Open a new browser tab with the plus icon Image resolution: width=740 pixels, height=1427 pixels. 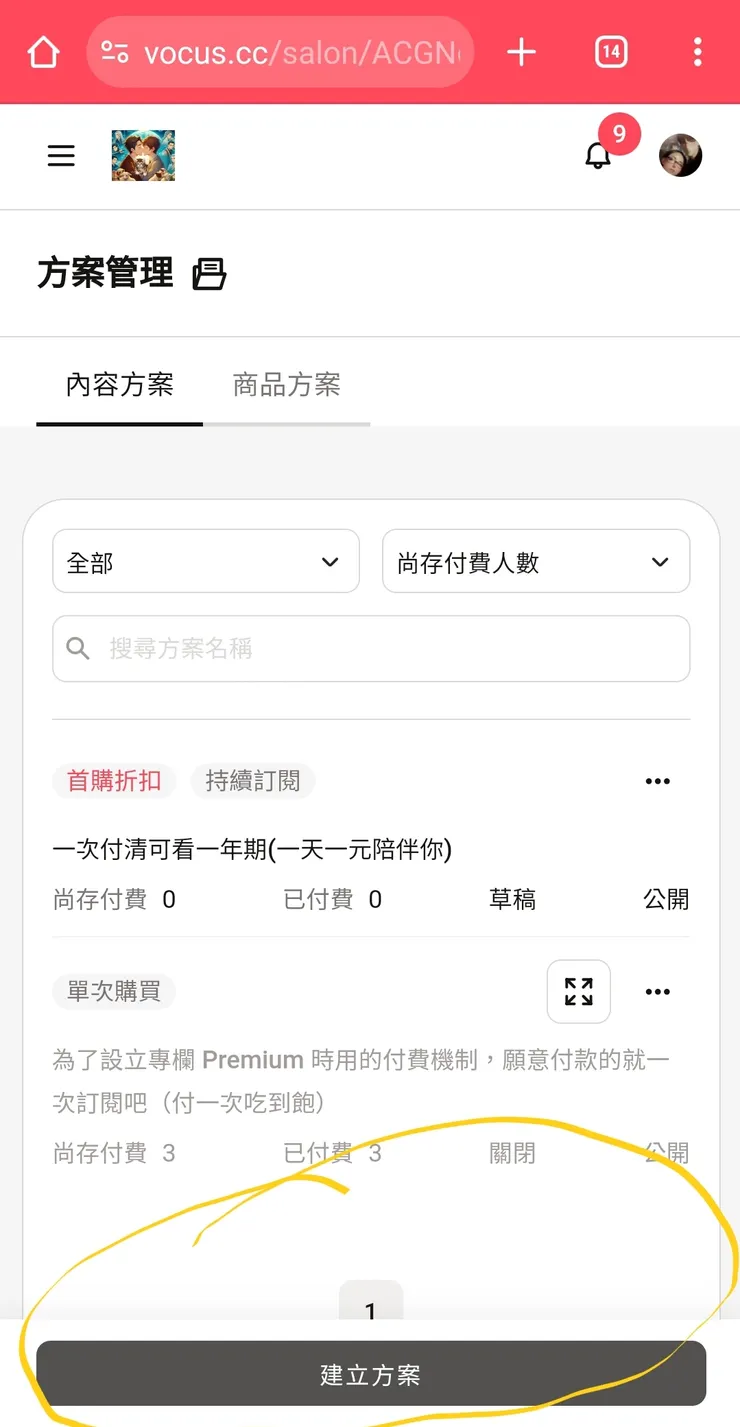(x=521, y=51)
